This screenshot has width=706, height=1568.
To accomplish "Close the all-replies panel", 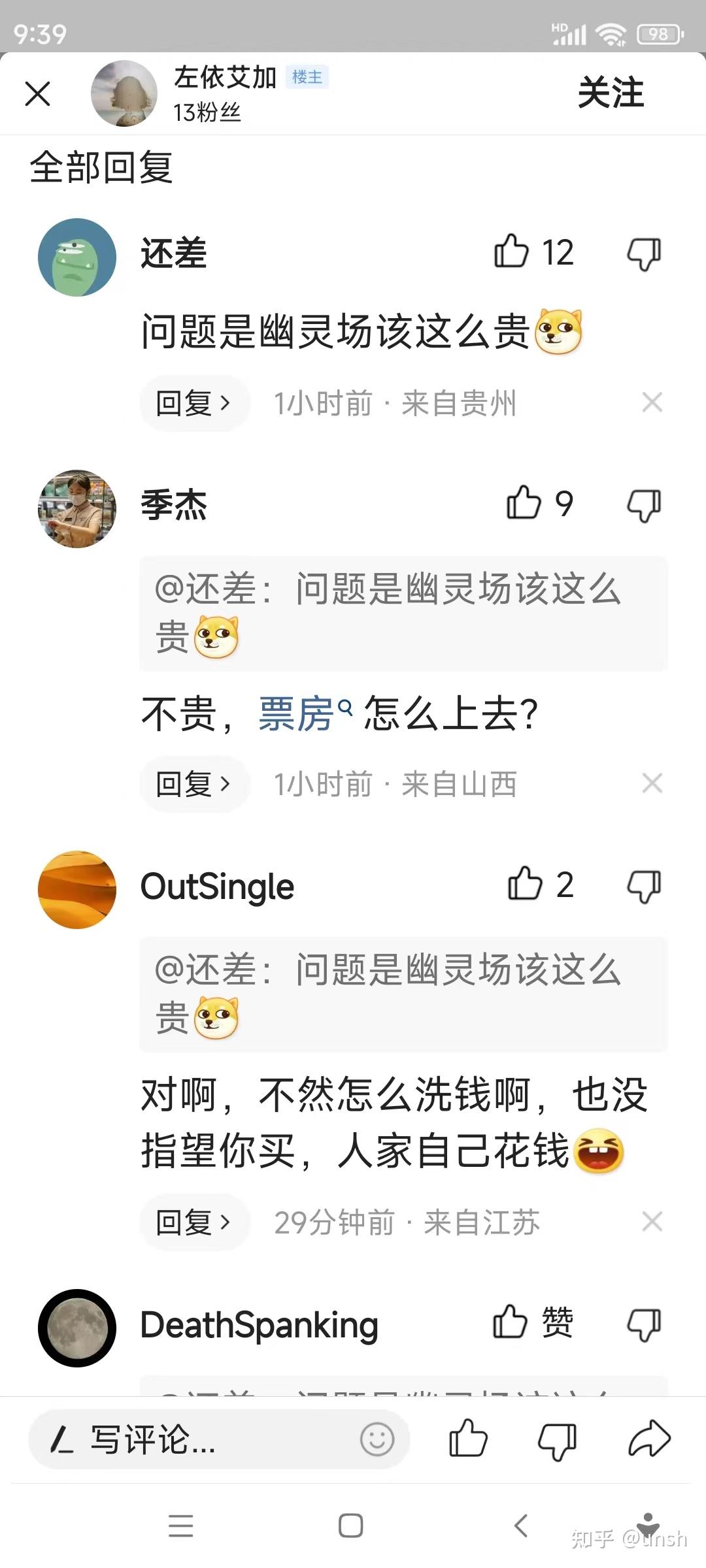I will (x=37, y=93).
